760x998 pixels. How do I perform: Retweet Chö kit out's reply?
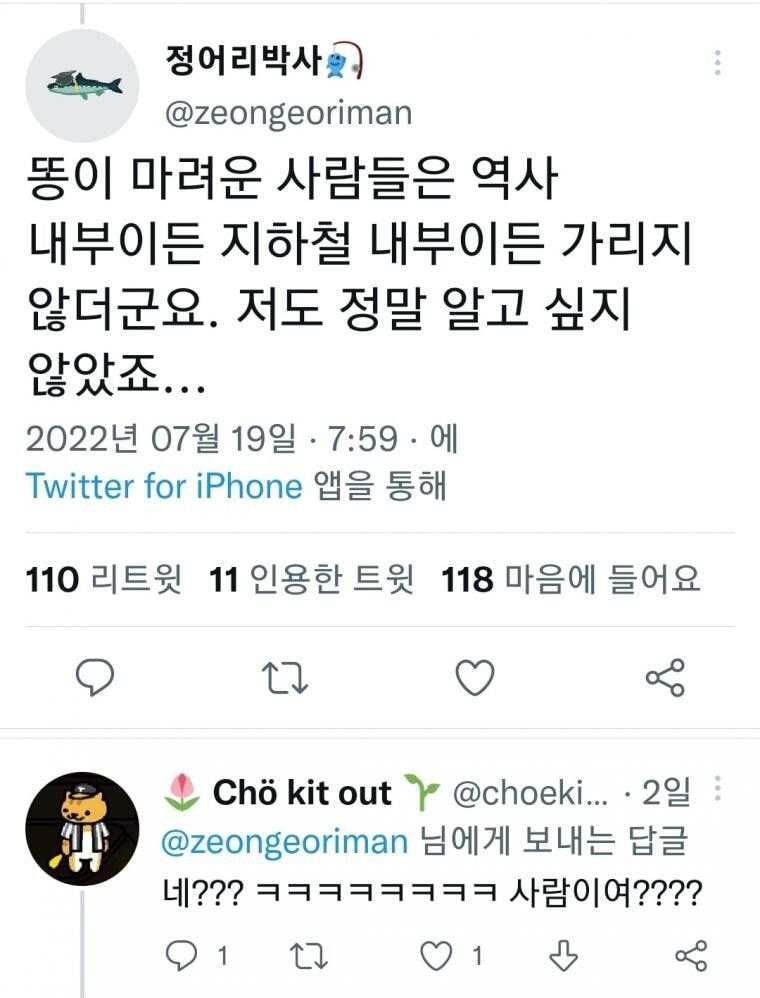pos(311,955)
